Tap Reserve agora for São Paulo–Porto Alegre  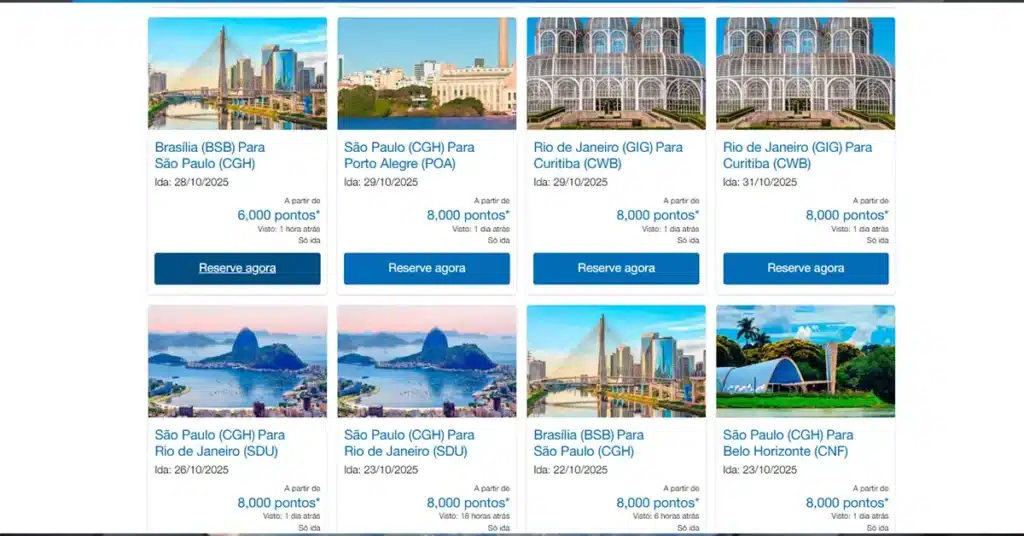click(x=426, y=268)
